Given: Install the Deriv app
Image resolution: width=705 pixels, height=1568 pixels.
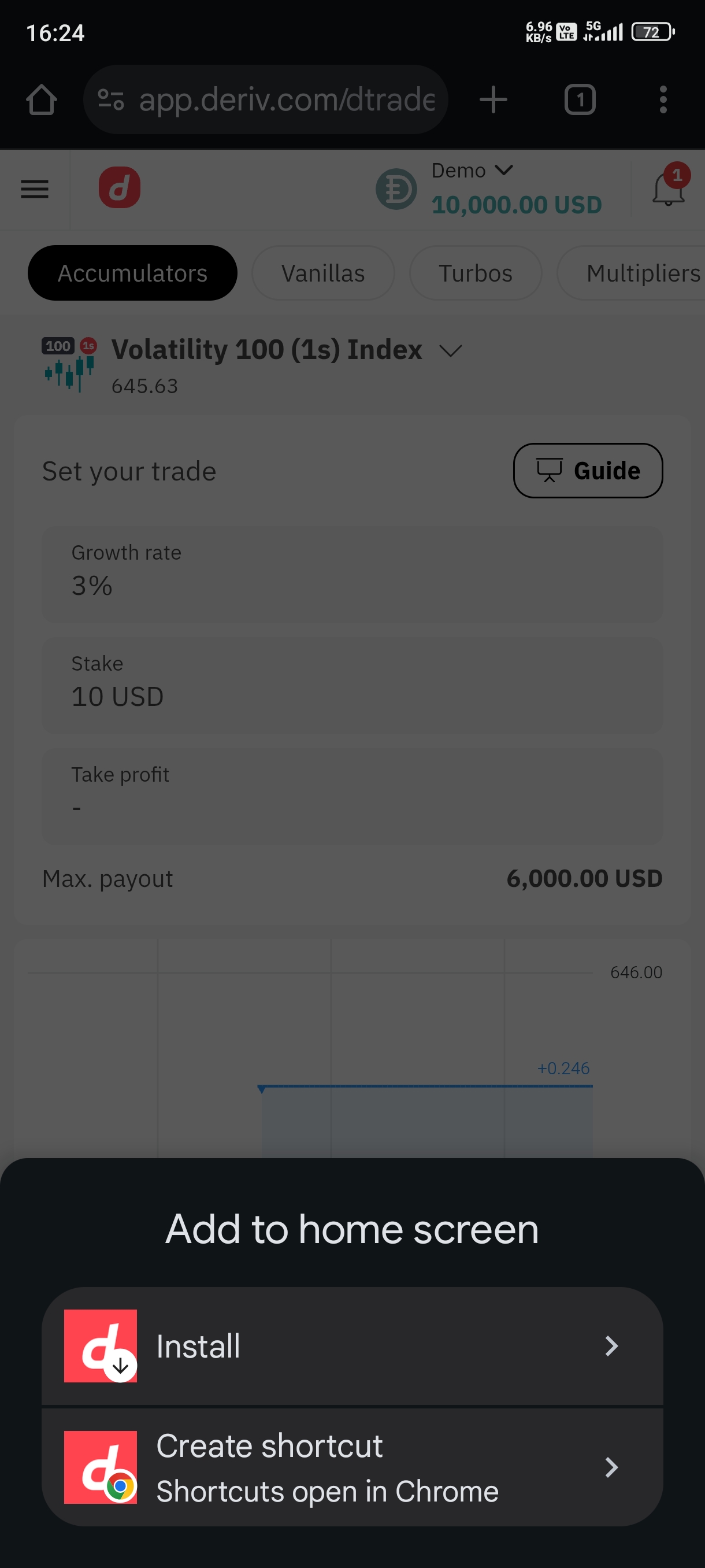Looking at the screenshot, I should coord(351,1345).
